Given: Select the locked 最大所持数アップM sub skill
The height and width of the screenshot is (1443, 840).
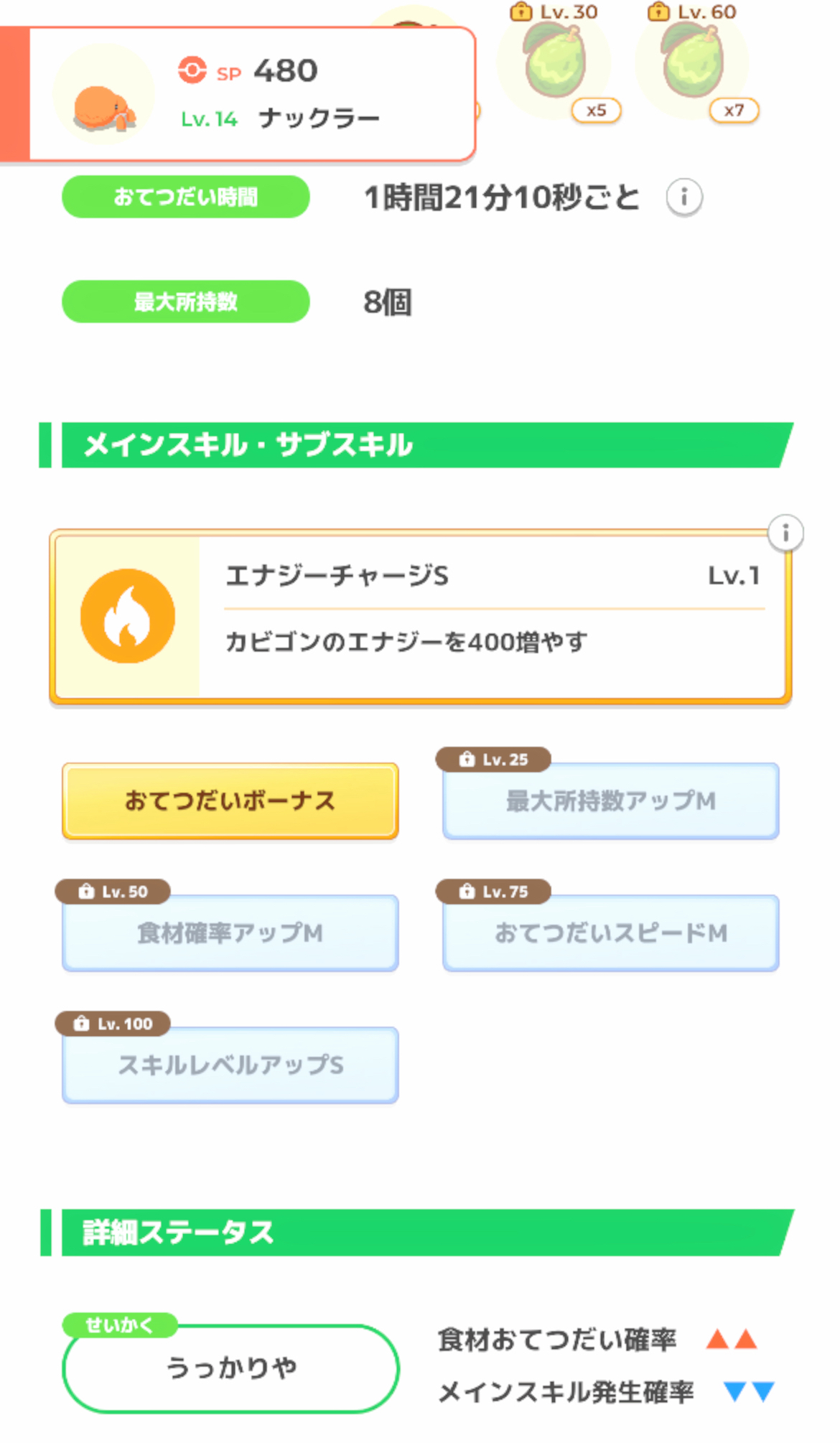Looking at the screenshot, I should point(610,800).
